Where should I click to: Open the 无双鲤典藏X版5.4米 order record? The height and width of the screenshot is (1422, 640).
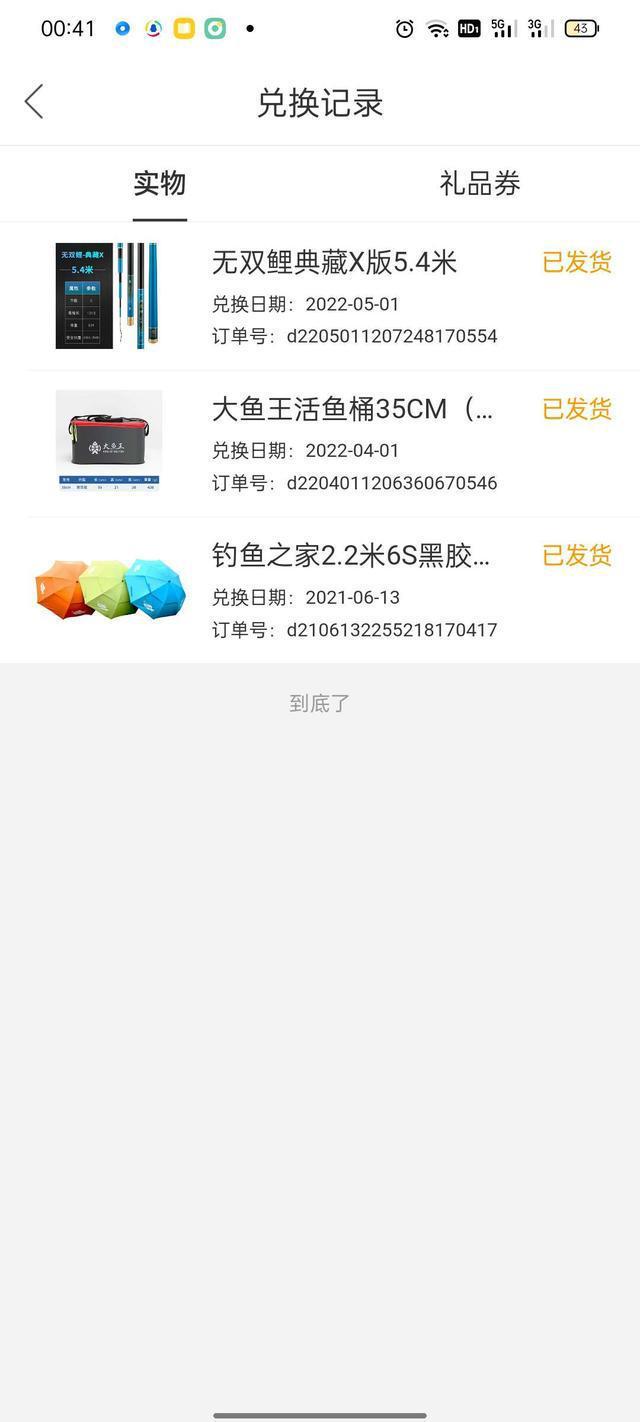[334, 296]
